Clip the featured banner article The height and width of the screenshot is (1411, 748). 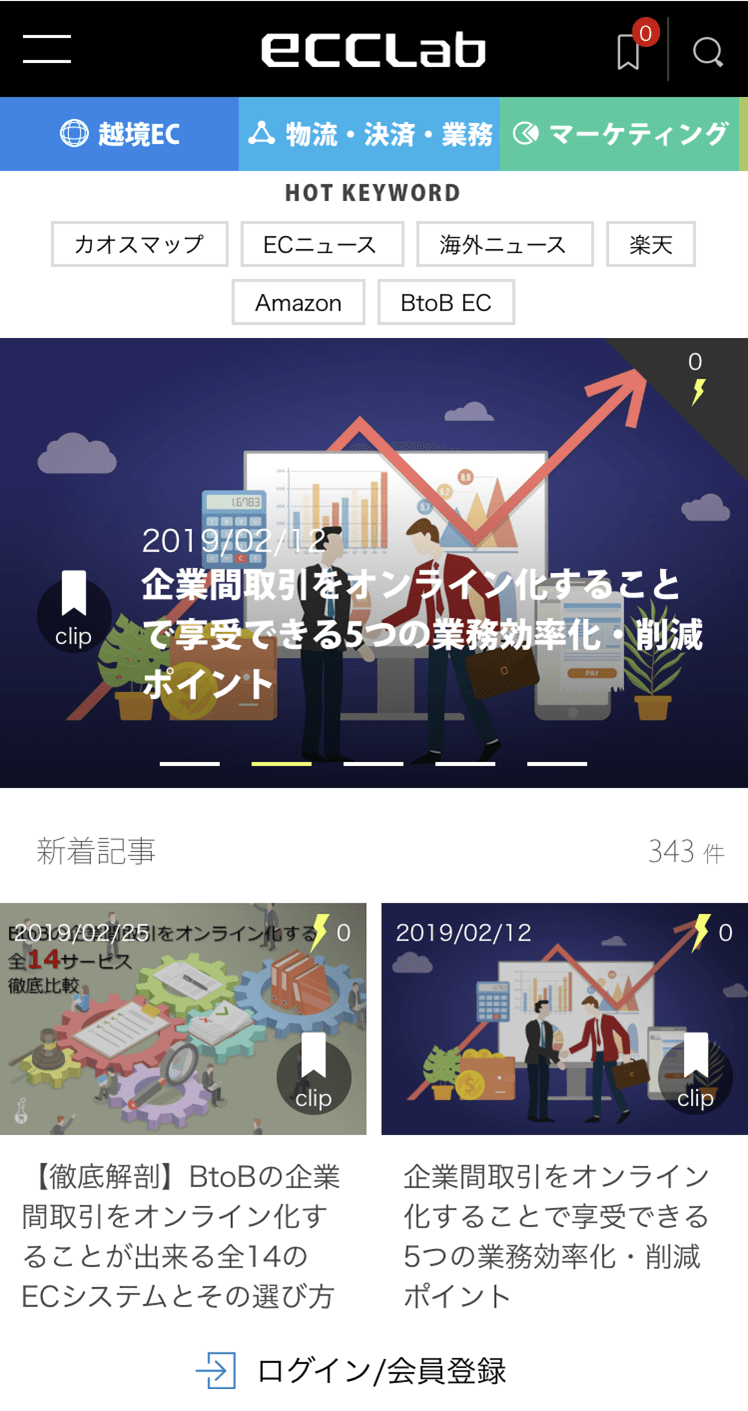[73, 609]
